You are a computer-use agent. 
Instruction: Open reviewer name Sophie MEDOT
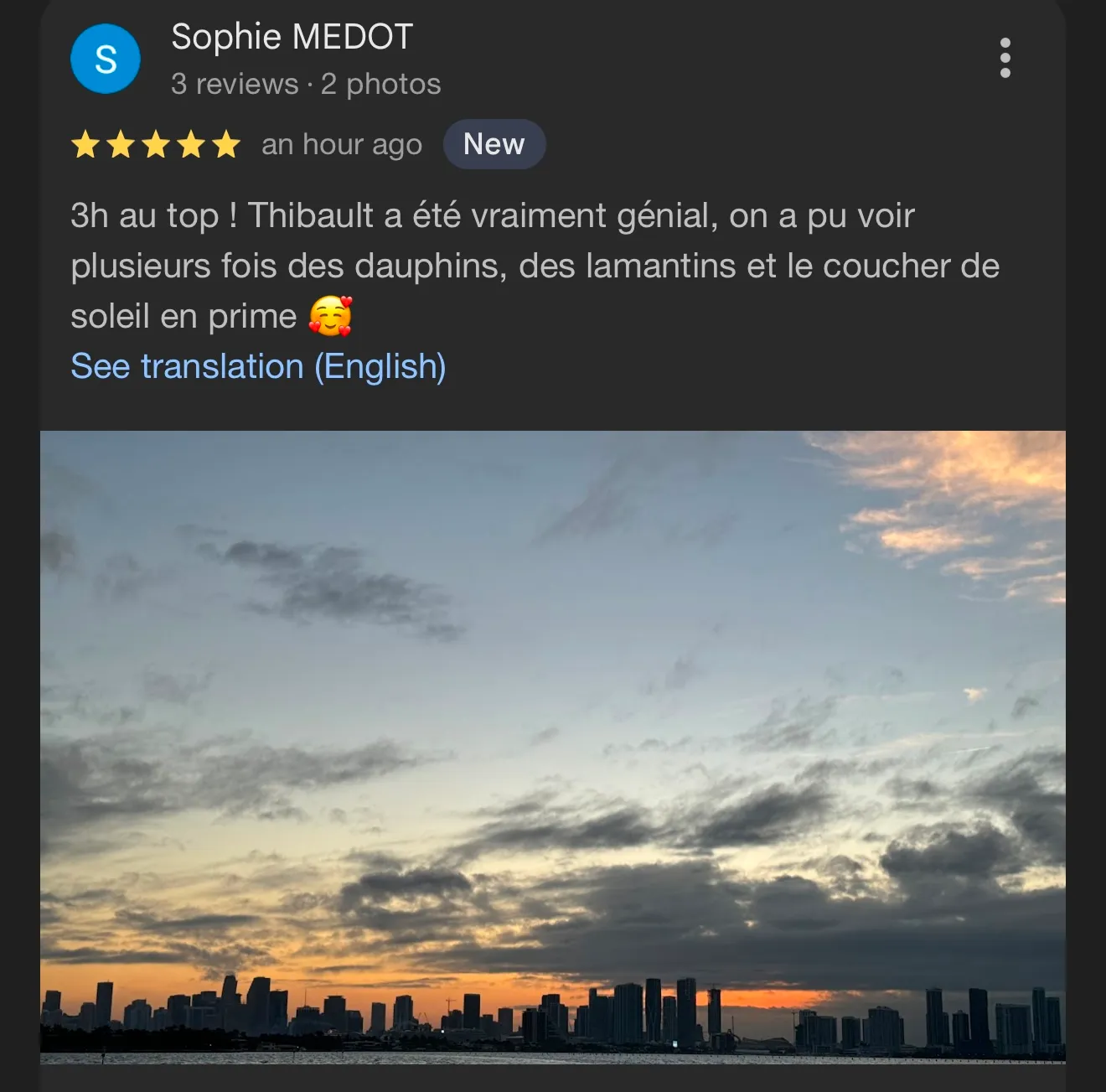pyautogui.click(x=292, y=37)
